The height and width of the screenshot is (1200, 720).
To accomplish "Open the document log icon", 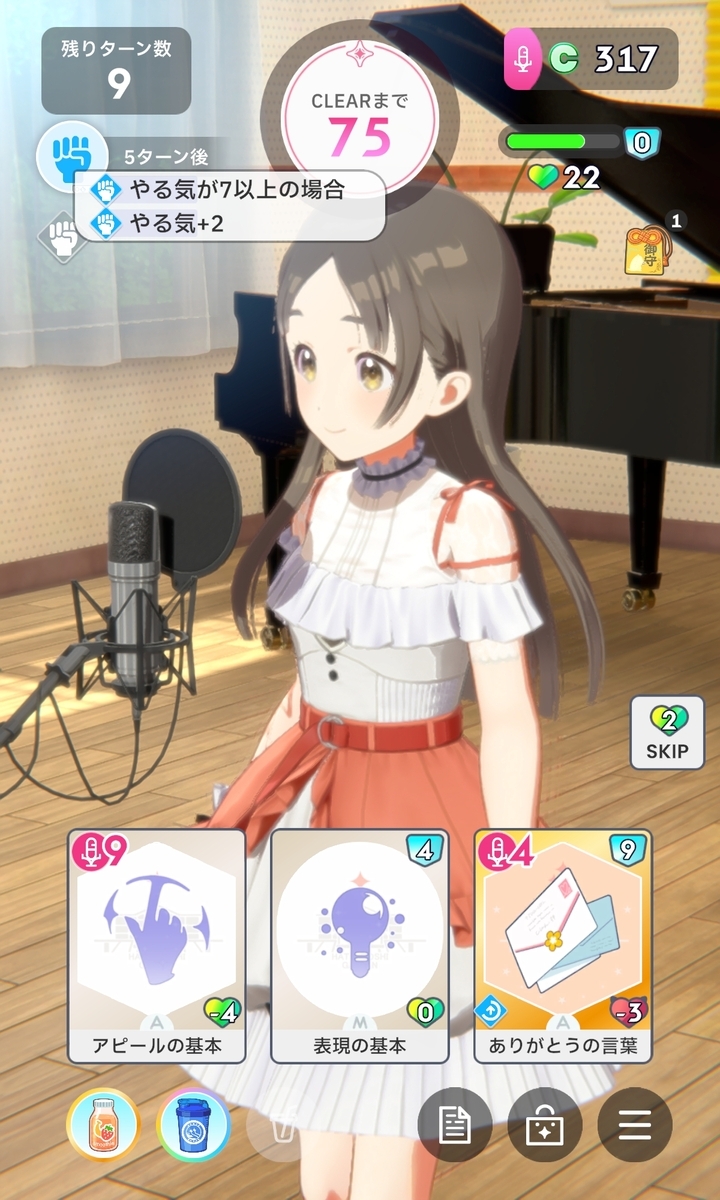I will coord(455,1125).
